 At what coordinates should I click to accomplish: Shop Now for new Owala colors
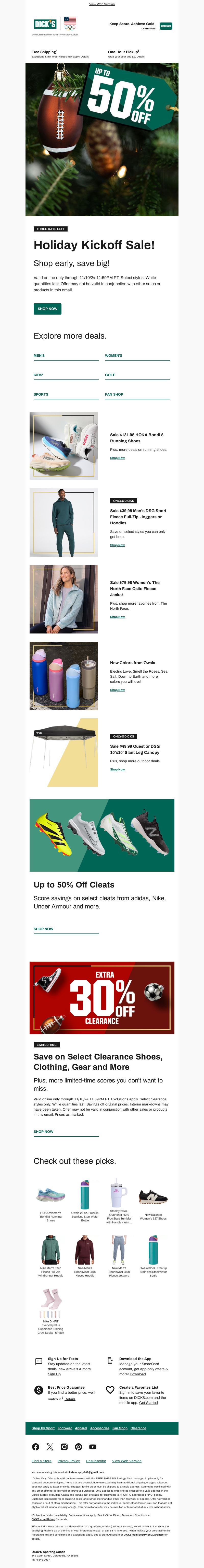point(117,690)
